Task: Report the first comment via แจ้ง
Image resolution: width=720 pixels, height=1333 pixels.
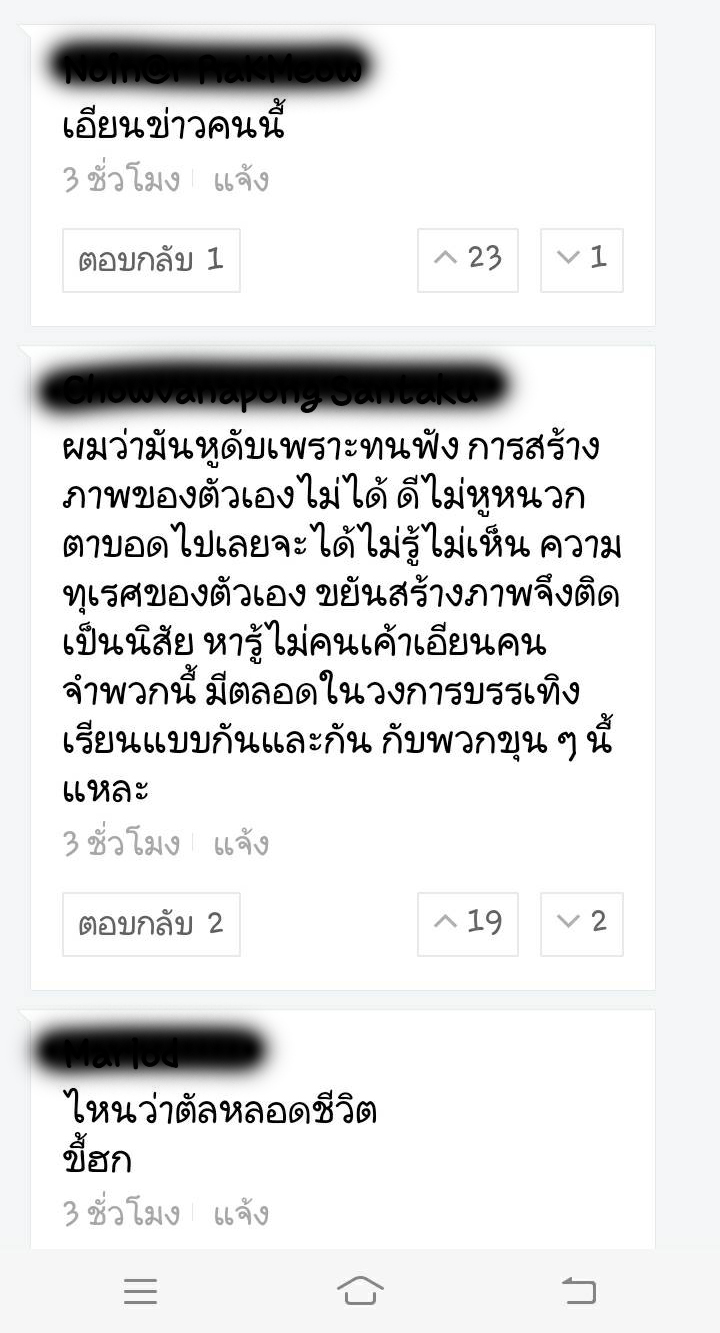Action: point(241,180)
